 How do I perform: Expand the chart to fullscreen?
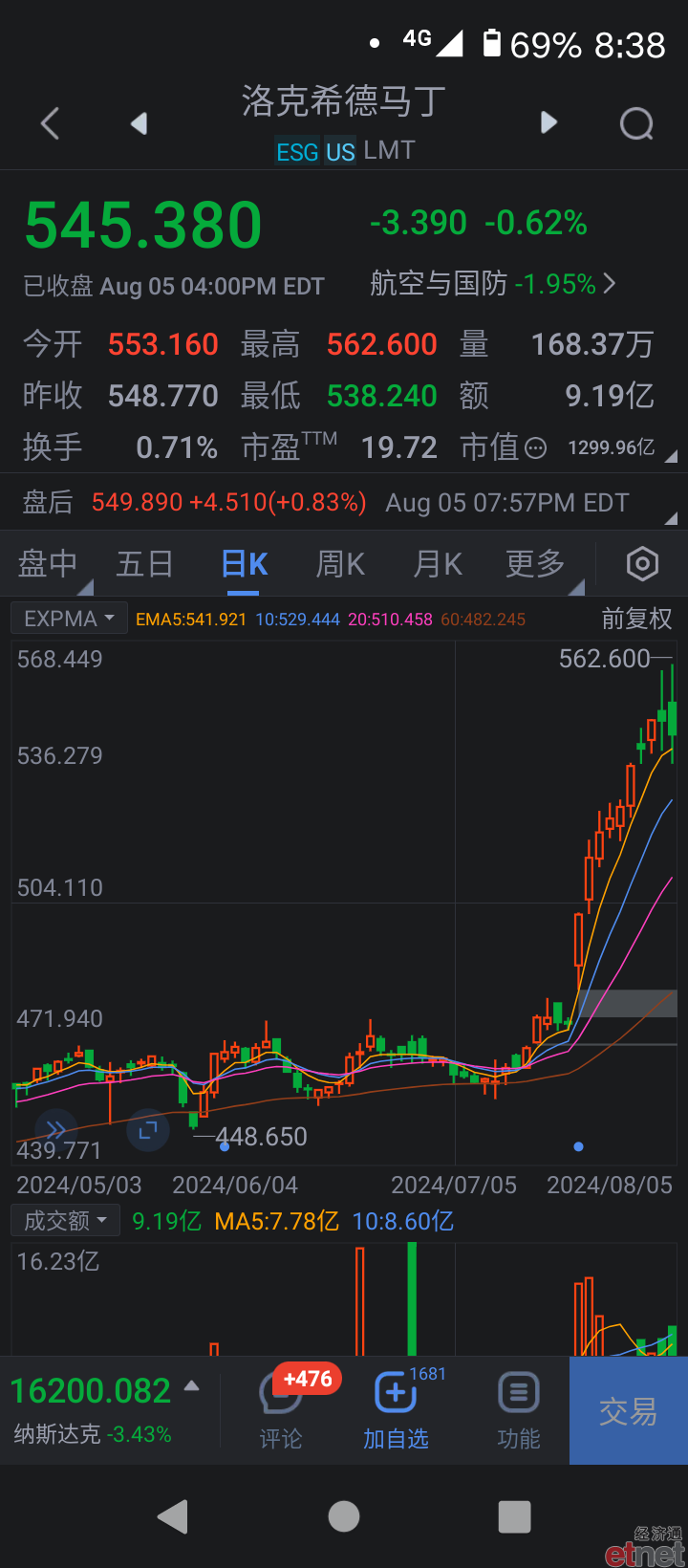pyautogui.click(x=147, y=1130)
